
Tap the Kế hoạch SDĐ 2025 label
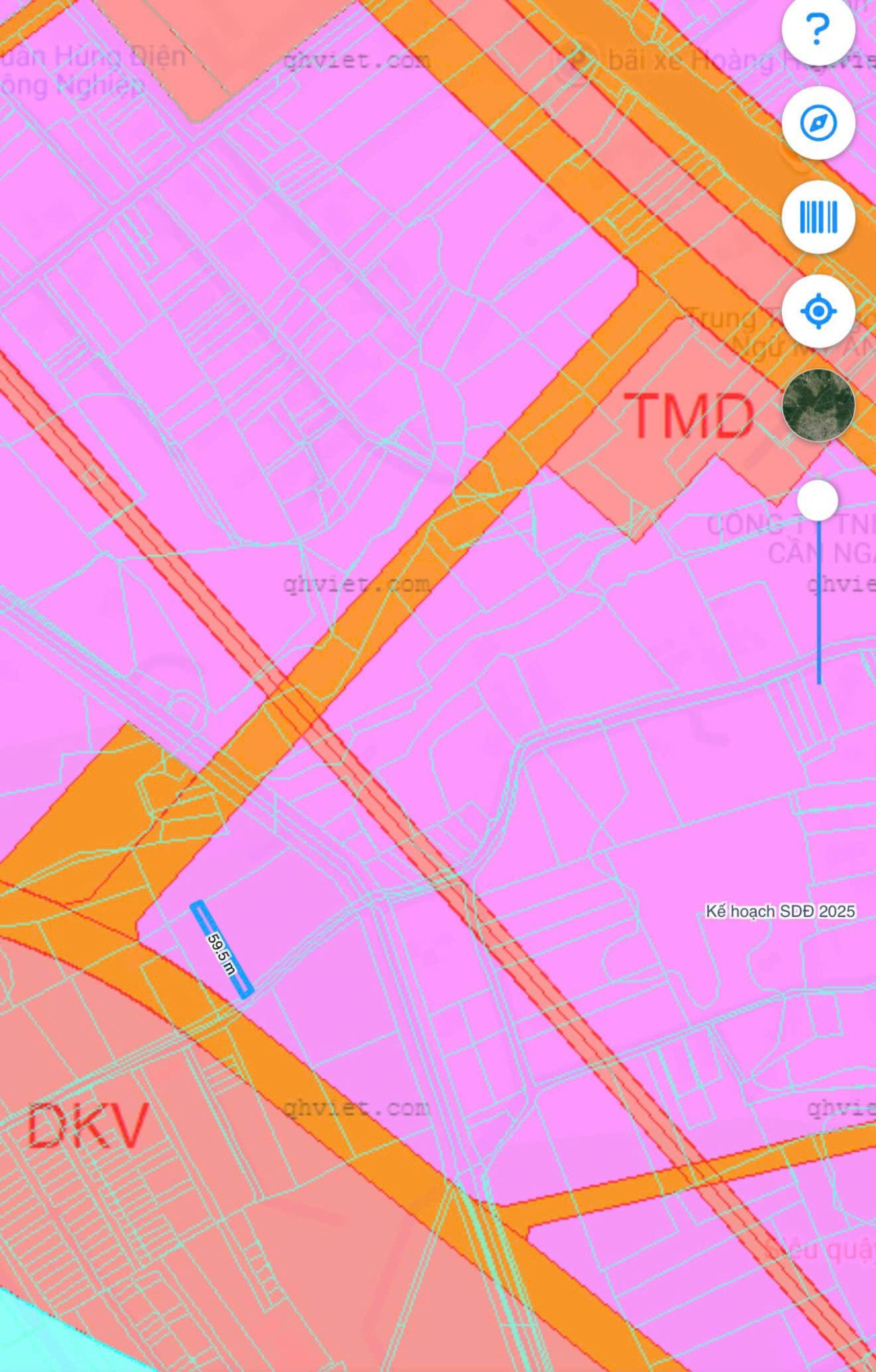click(x=780, y=911)
